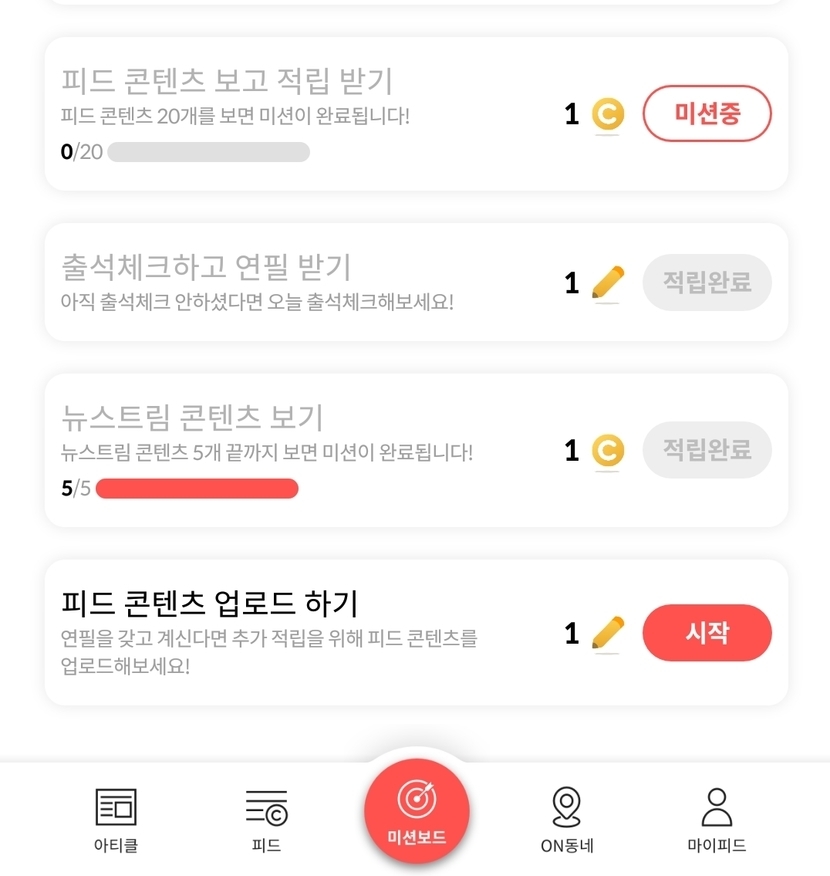Switch to the 마이피드 tab
Viewport: 830px width, 876px height.
coord(716,820)
